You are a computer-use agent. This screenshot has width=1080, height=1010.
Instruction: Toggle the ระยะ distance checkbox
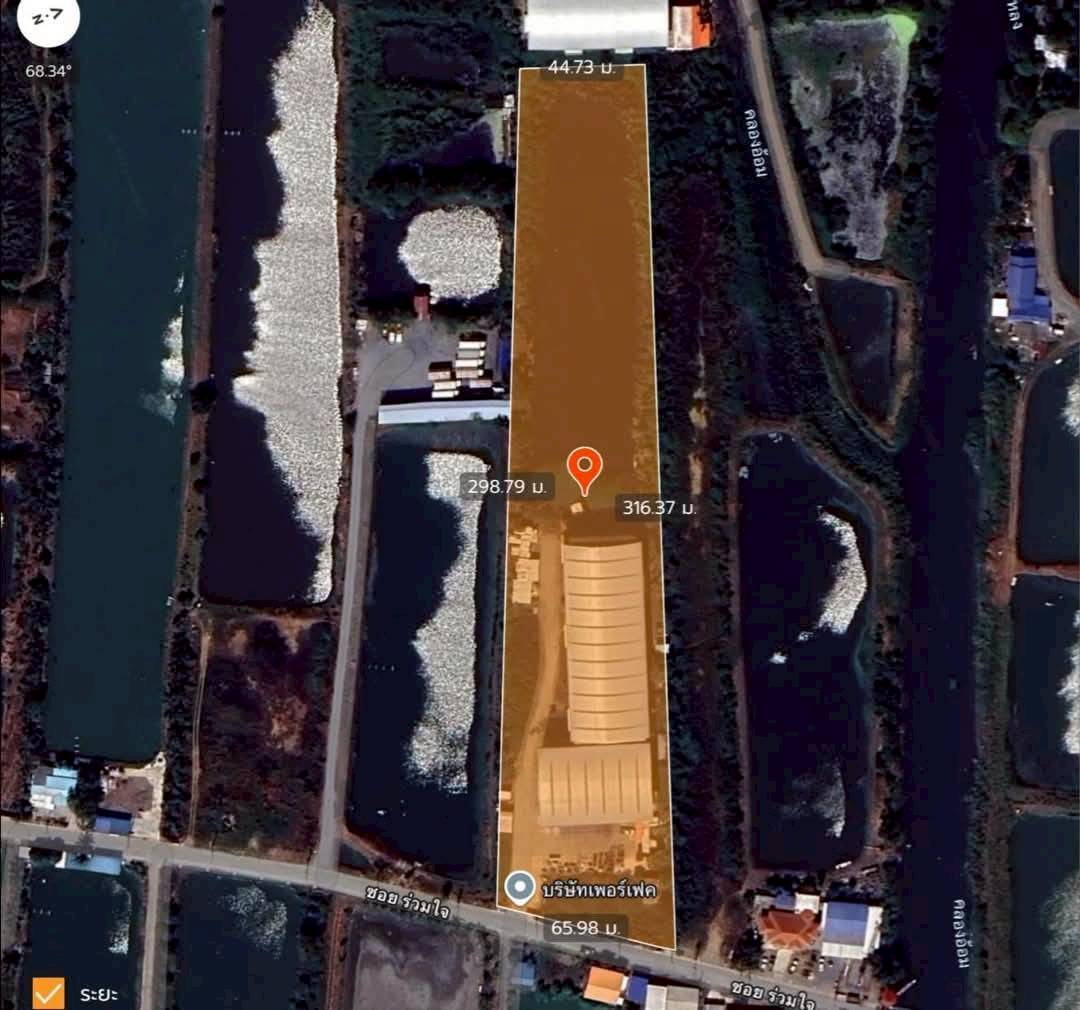click(x=48, y=992)
